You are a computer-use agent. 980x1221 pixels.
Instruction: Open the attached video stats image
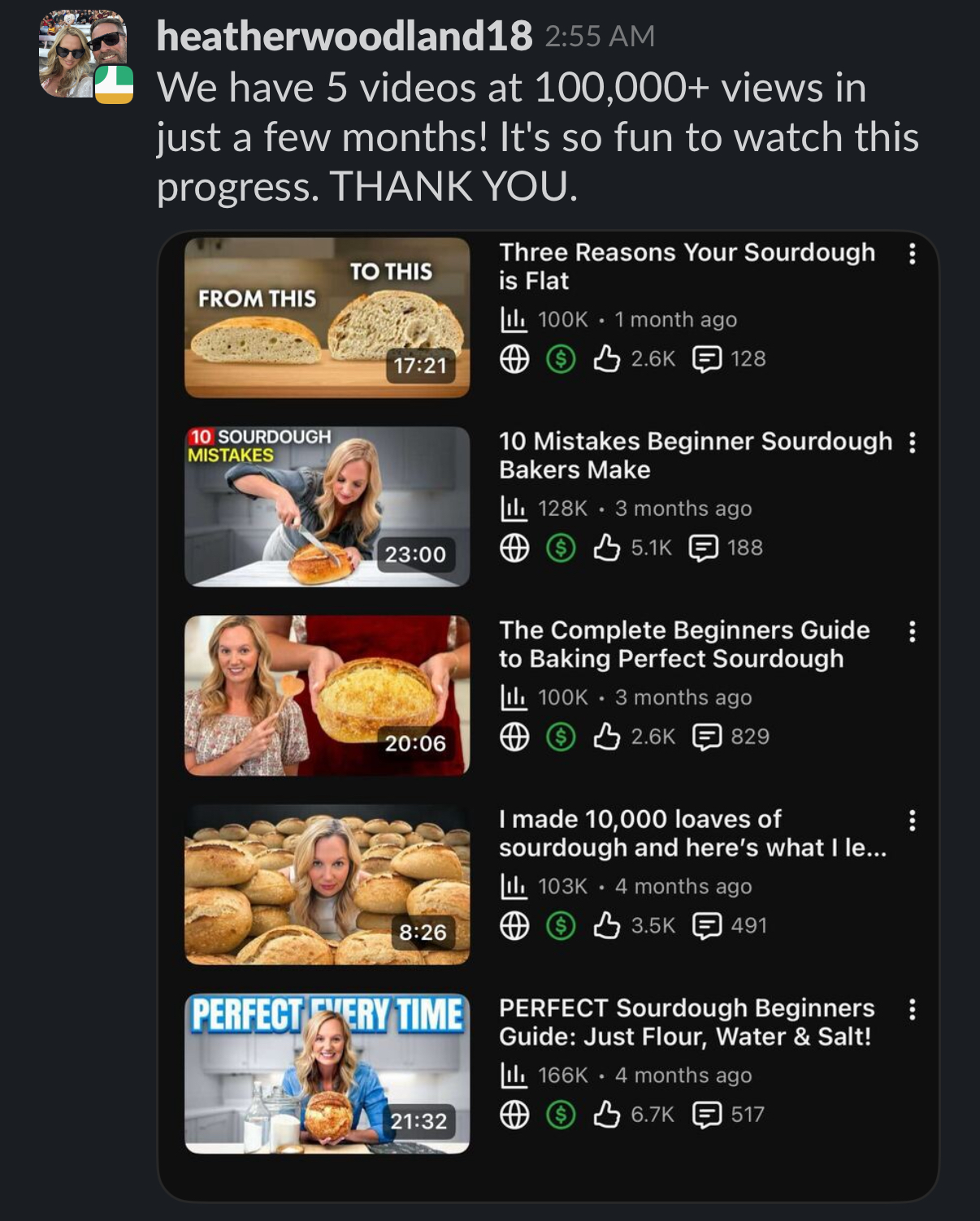point(549,715)
